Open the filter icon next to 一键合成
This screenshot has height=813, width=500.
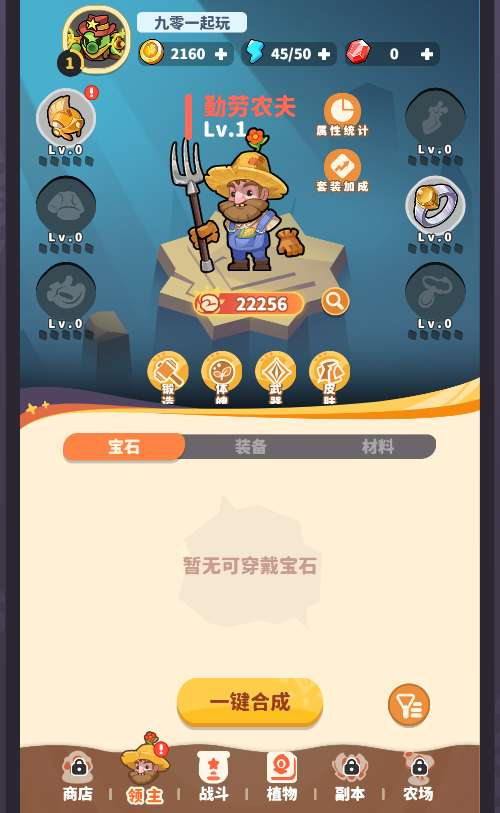[409, 705]
